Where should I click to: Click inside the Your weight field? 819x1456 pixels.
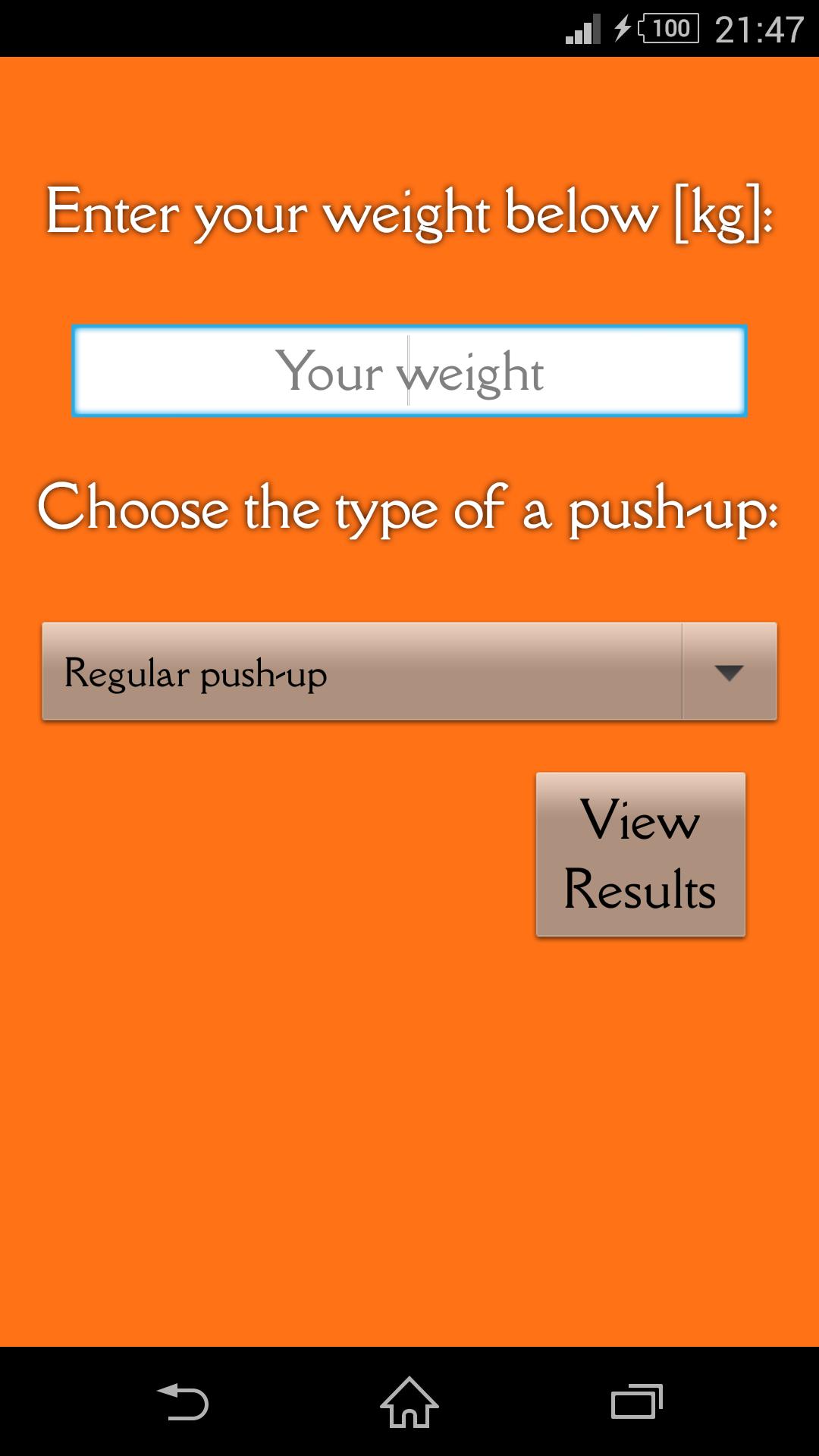click(x=409, y=370)
